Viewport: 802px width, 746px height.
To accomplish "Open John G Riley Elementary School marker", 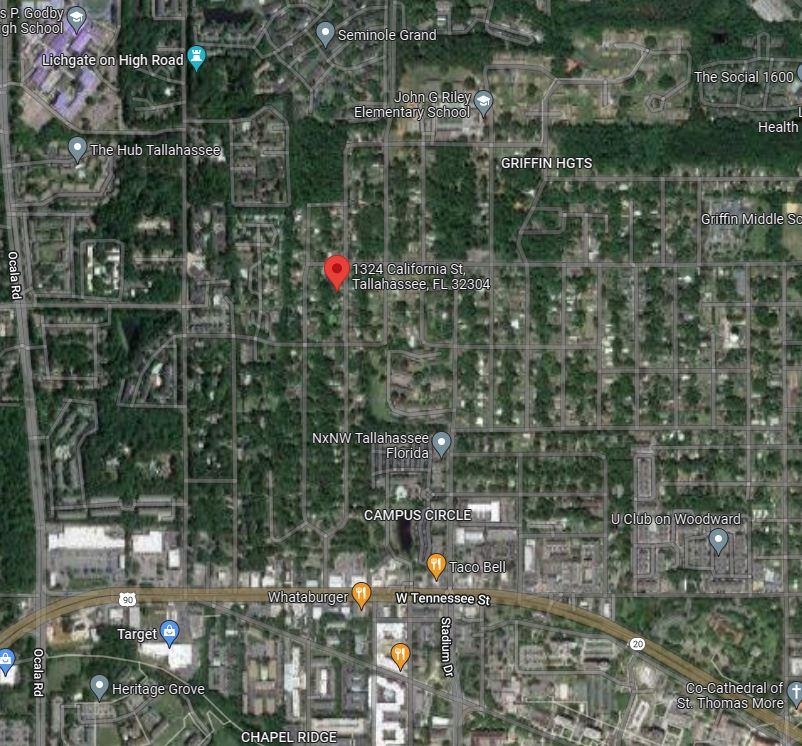I will point(484,101).
